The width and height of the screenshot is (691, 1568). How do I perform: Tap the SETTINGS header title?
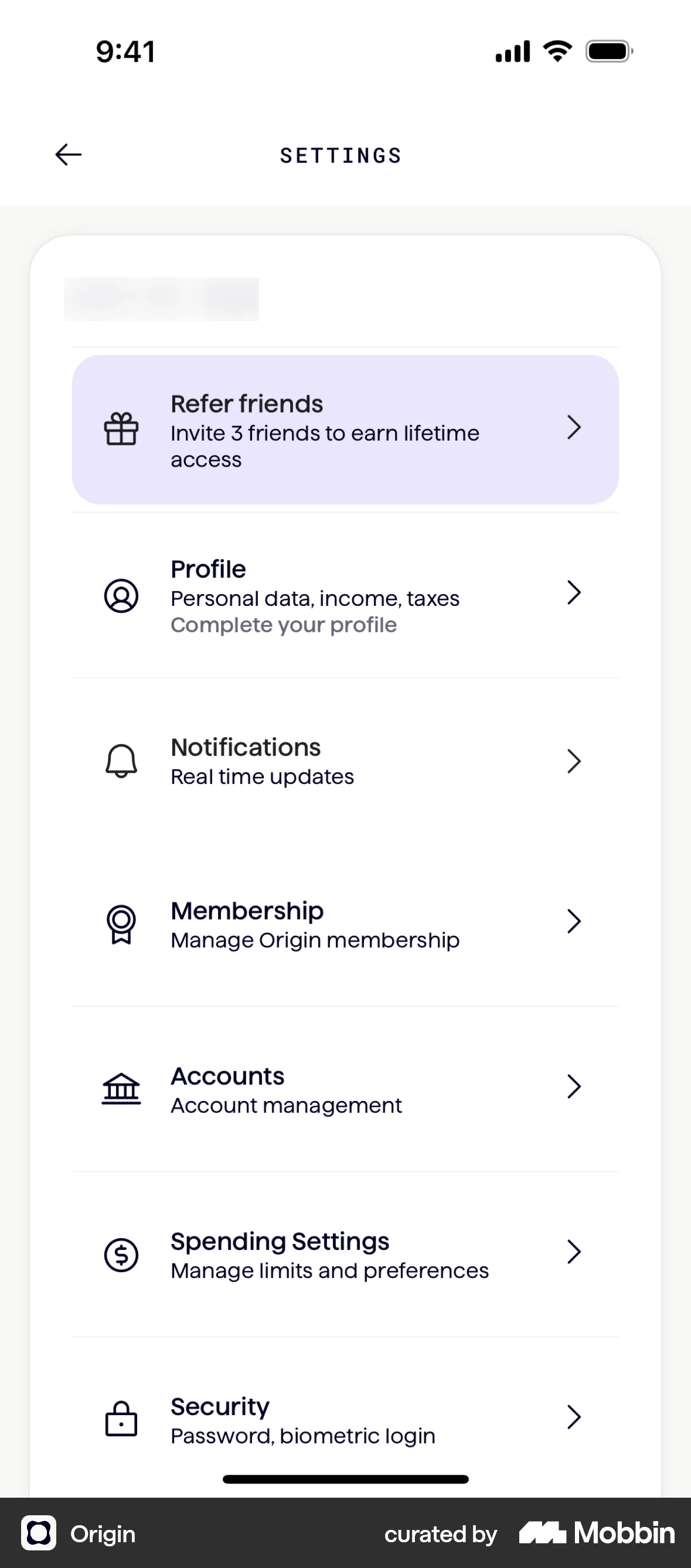tap(341, 155)
